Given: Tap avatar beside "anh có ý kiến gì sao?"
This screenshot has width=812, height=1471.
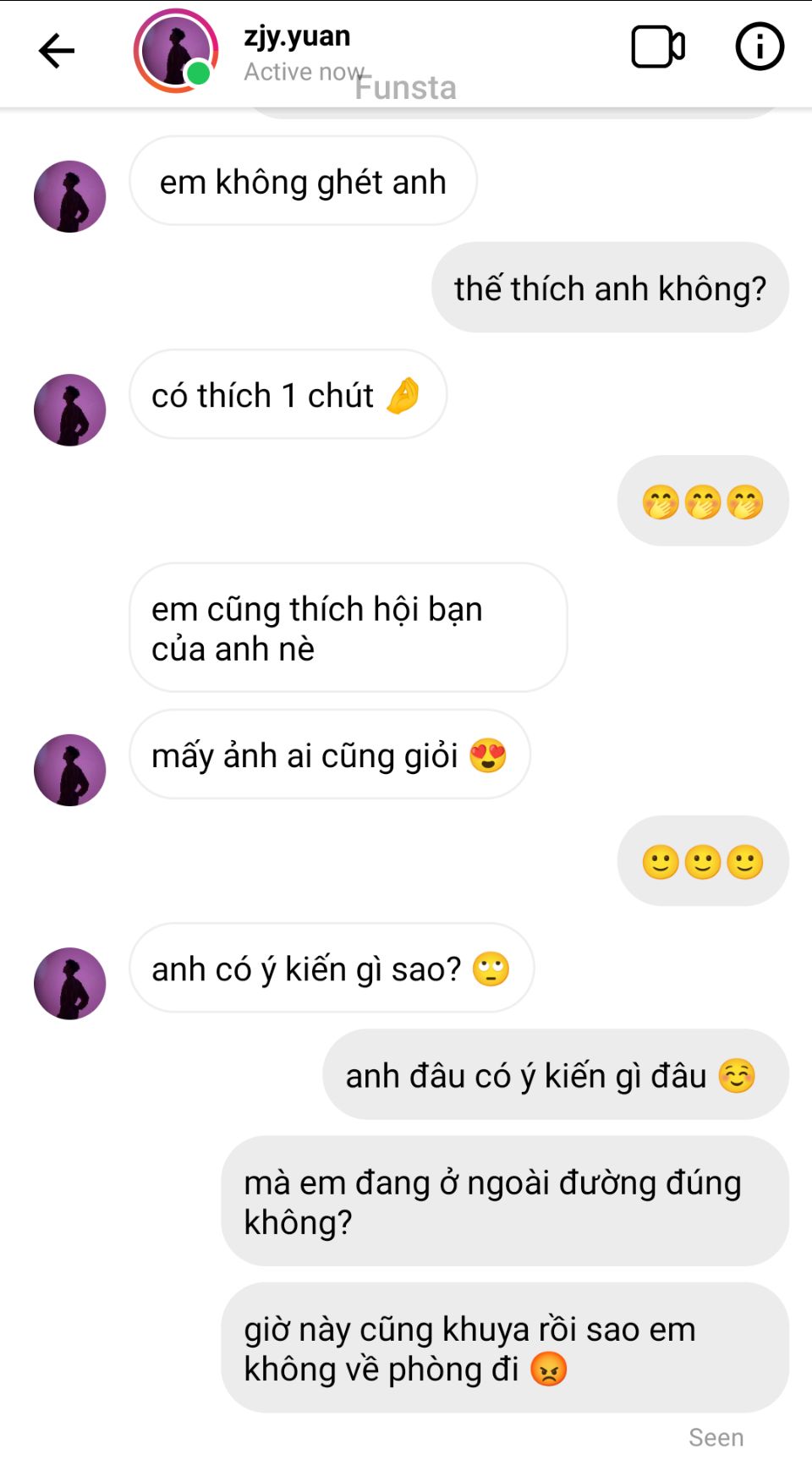Looking at the screenshot, I should tap(70, 983).
